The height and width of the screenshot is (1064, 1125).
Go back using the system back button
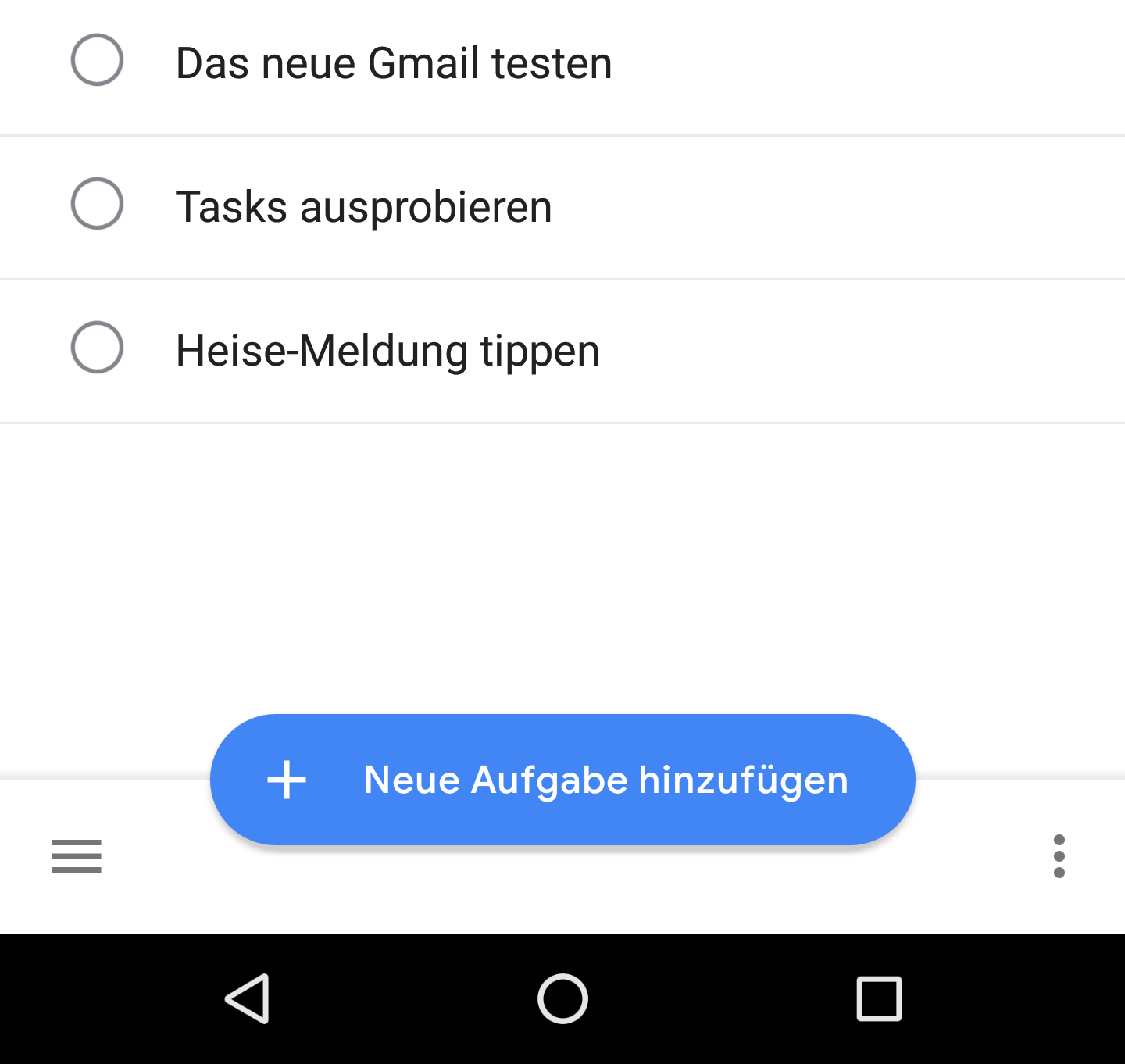(248, 998)
